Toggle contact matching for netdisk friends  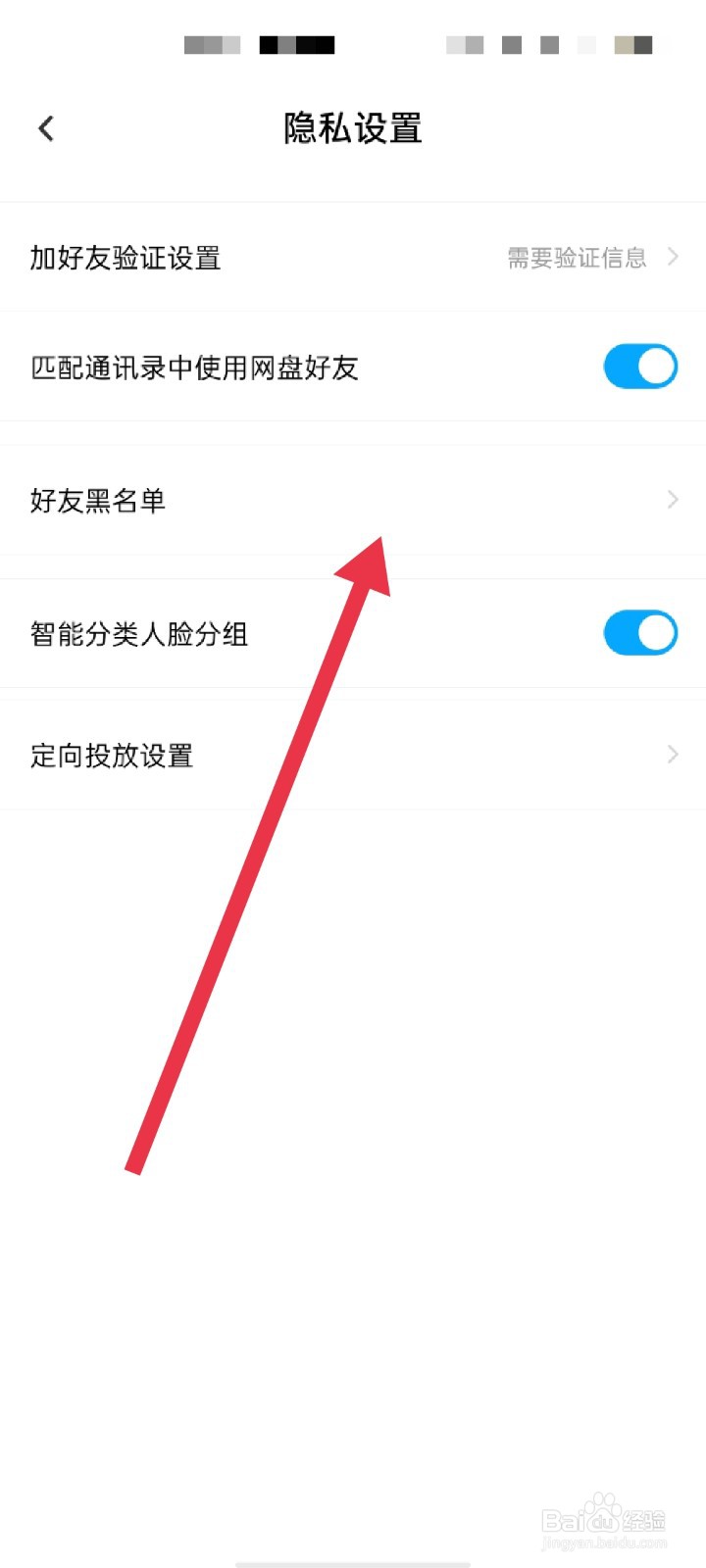click(640, 366)
